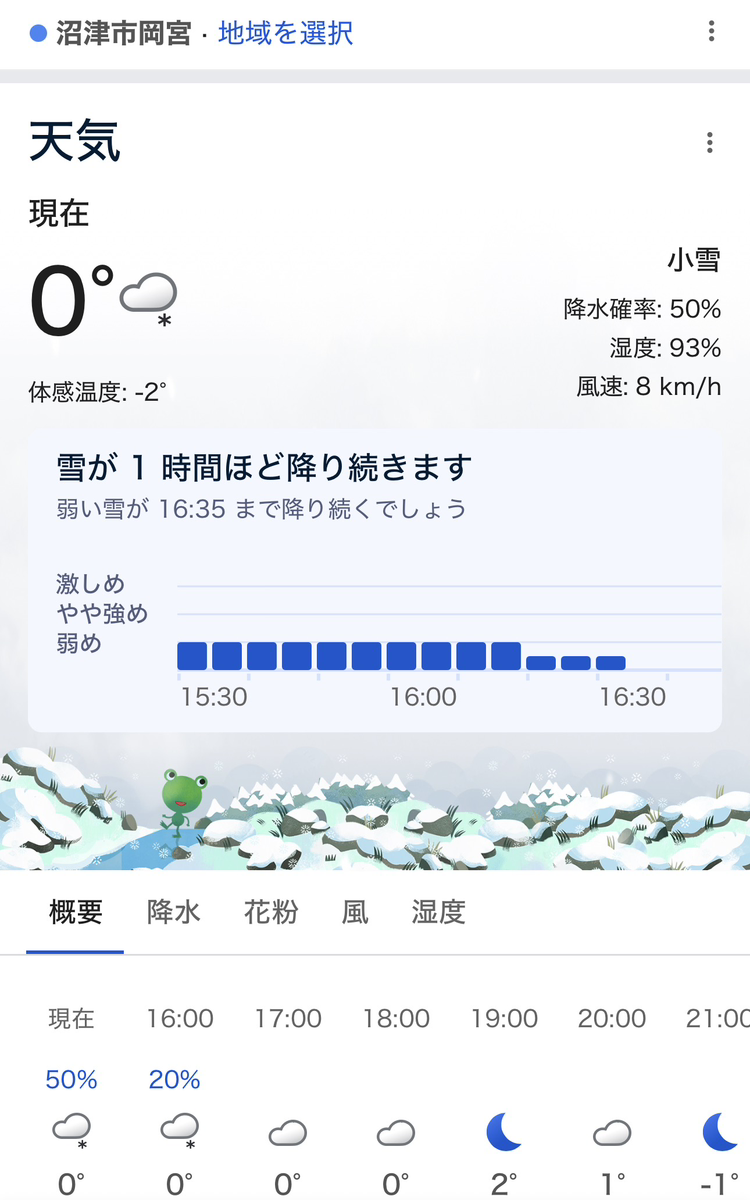This screenshot has width=750, height=1200.
Task: Open the weather card's 天気 overflow menu
Action: coord(709,143)
